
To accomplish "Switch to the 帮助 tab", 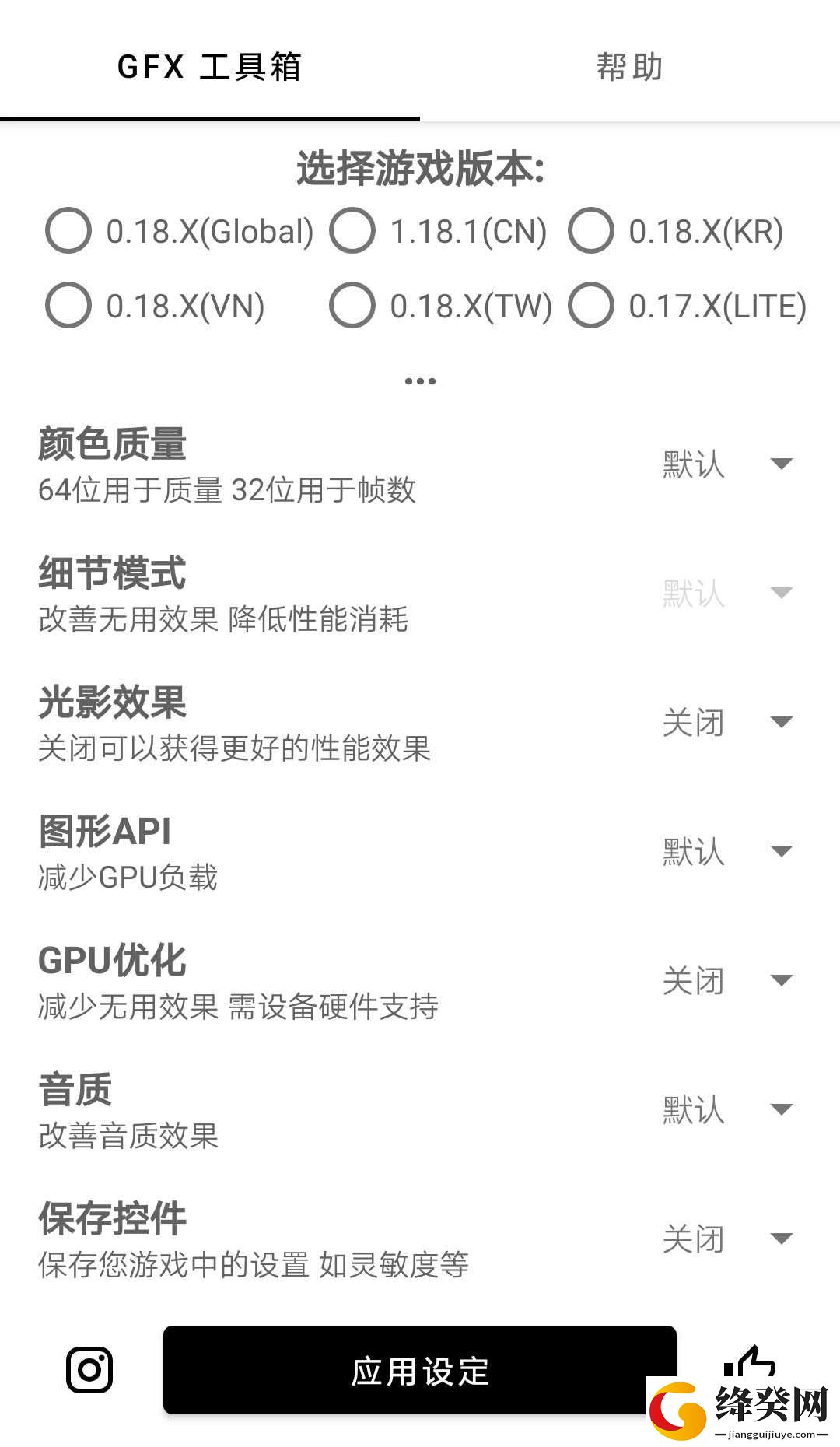I will pos(630,67).
